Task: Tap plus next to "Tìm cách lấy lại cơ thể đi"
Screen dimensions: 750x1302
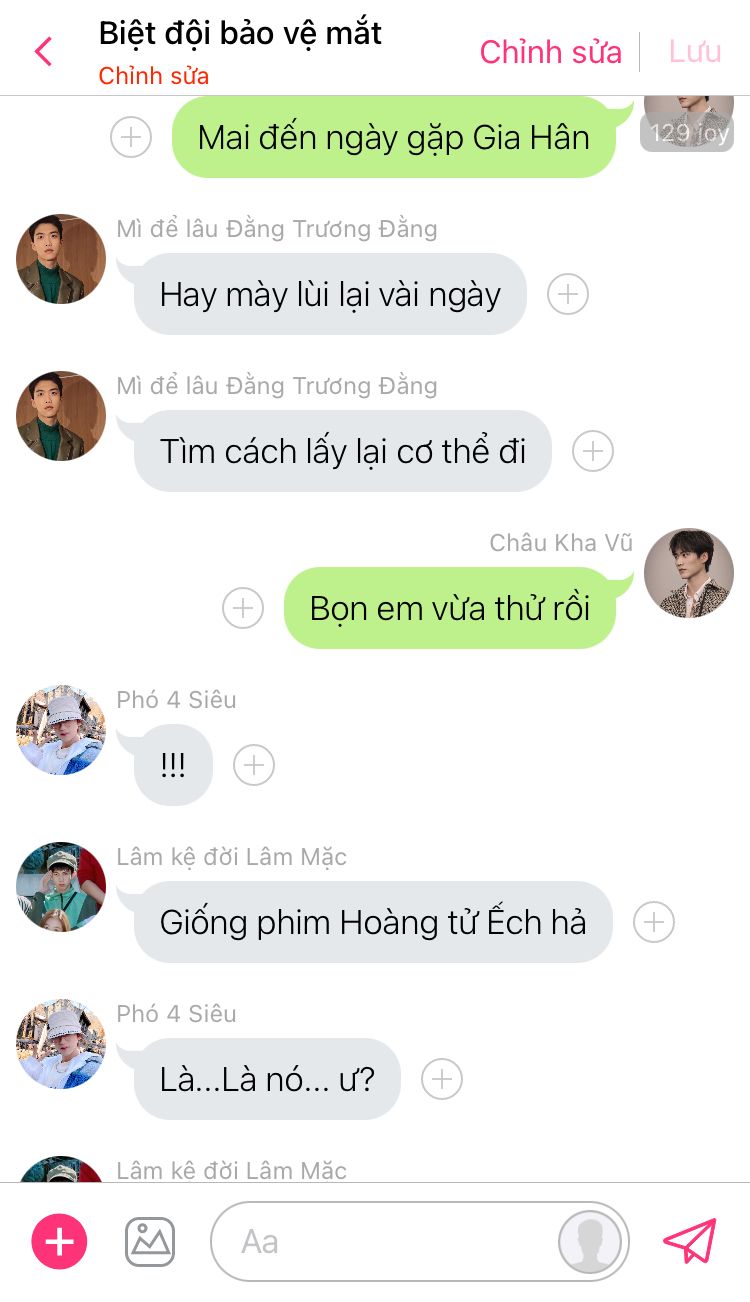Action: pos(593,451)
